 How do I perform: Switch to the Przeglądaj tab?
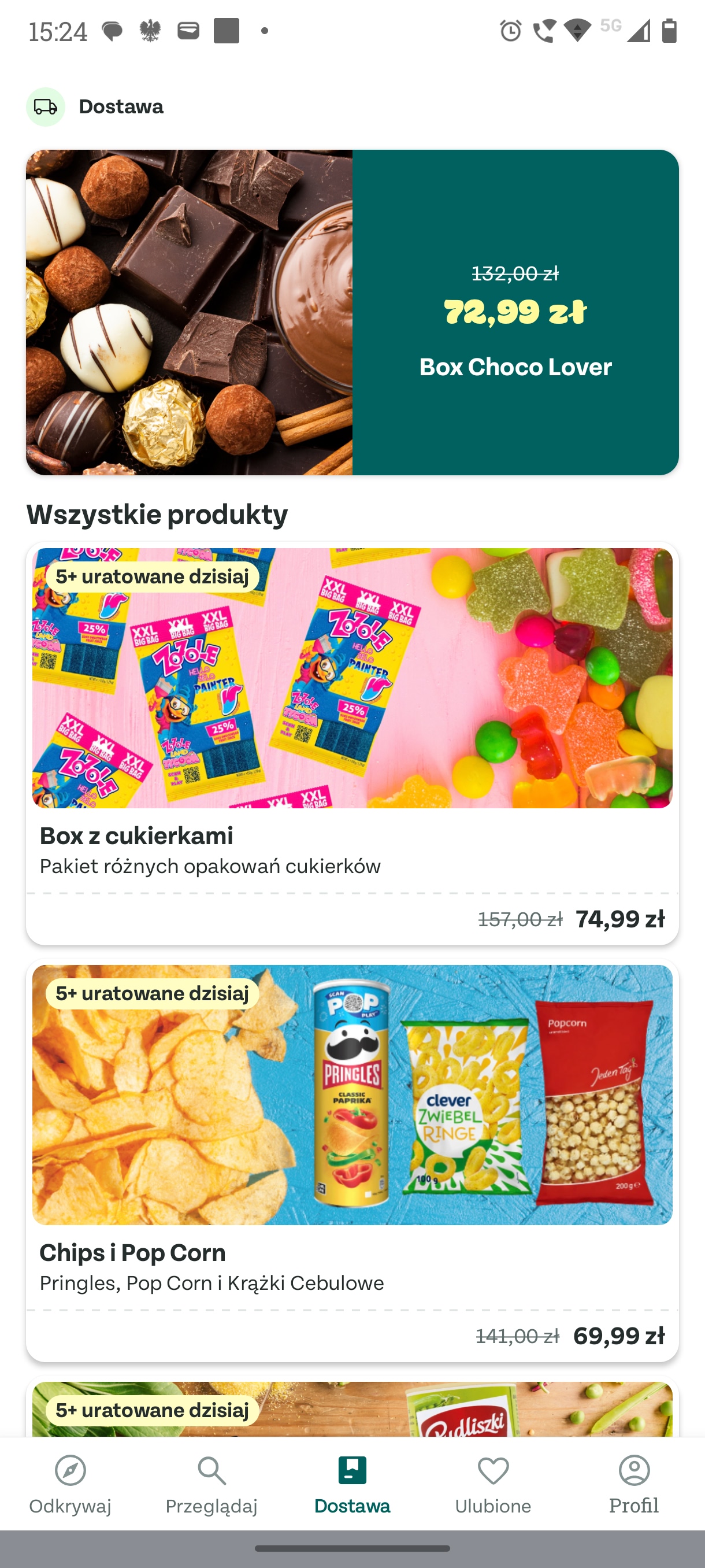(x=211, y=1484)
